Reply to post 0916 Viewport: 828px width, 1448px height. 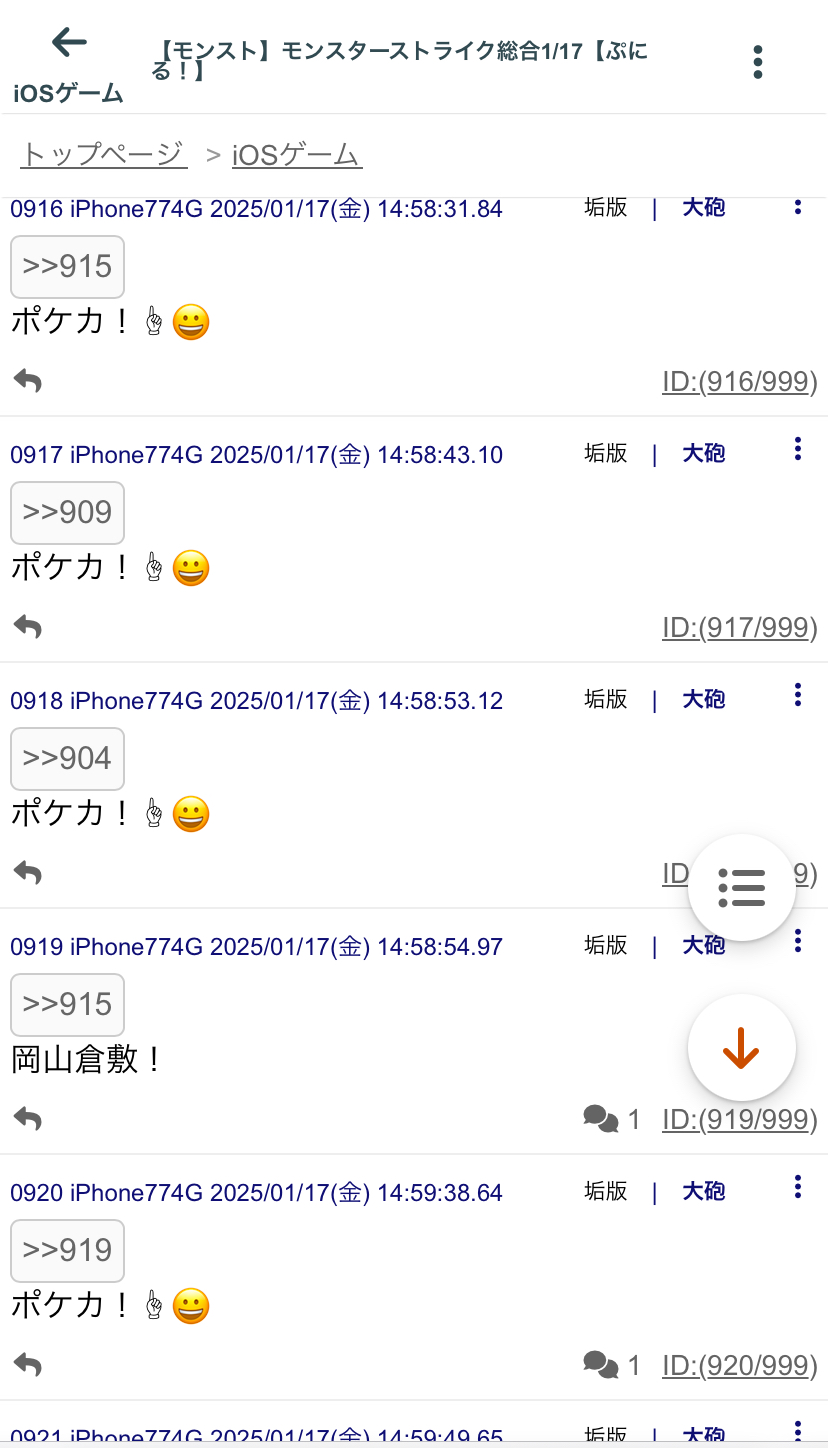tap(28, 380)
